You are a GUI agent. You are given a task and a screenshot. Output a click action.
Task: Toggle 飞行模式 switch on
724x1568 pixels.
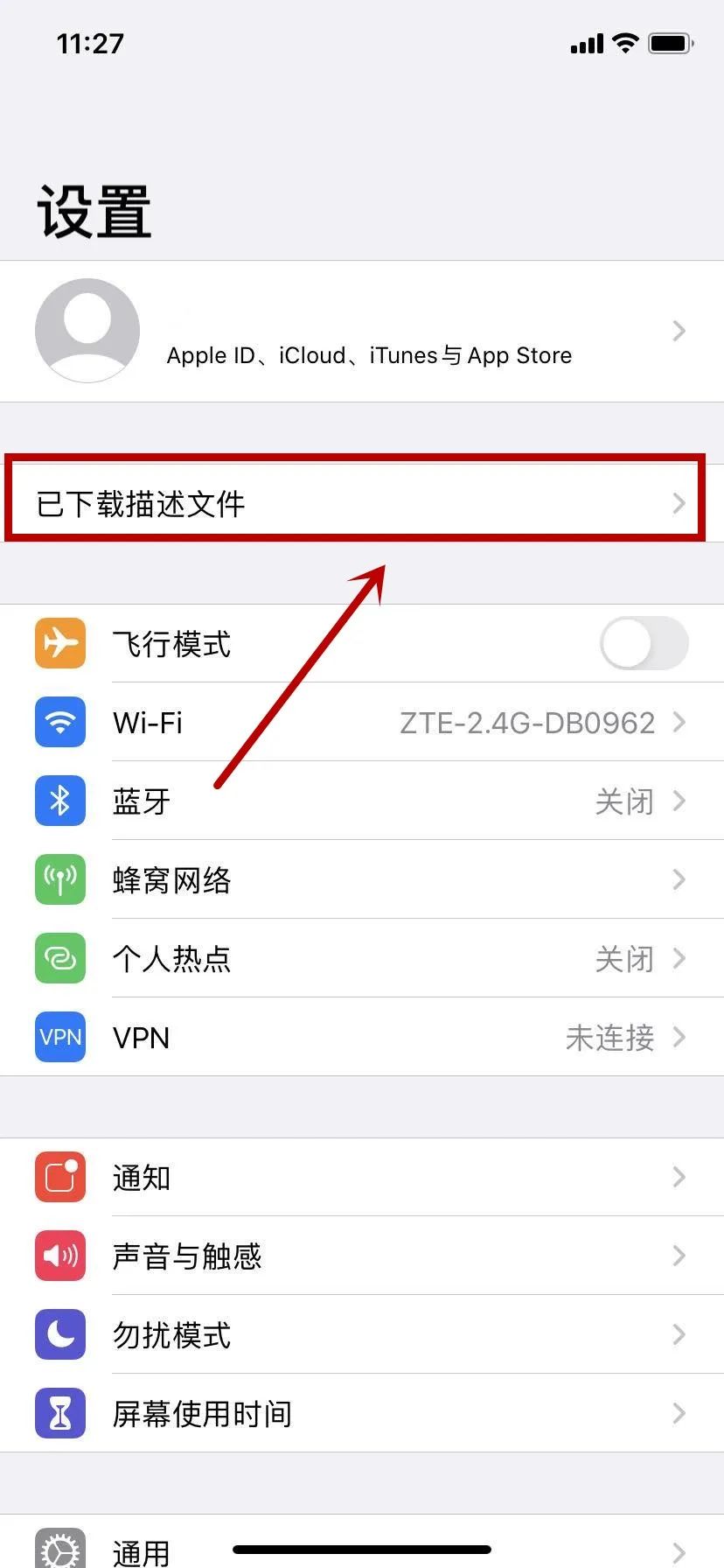[x=644, y=643]
